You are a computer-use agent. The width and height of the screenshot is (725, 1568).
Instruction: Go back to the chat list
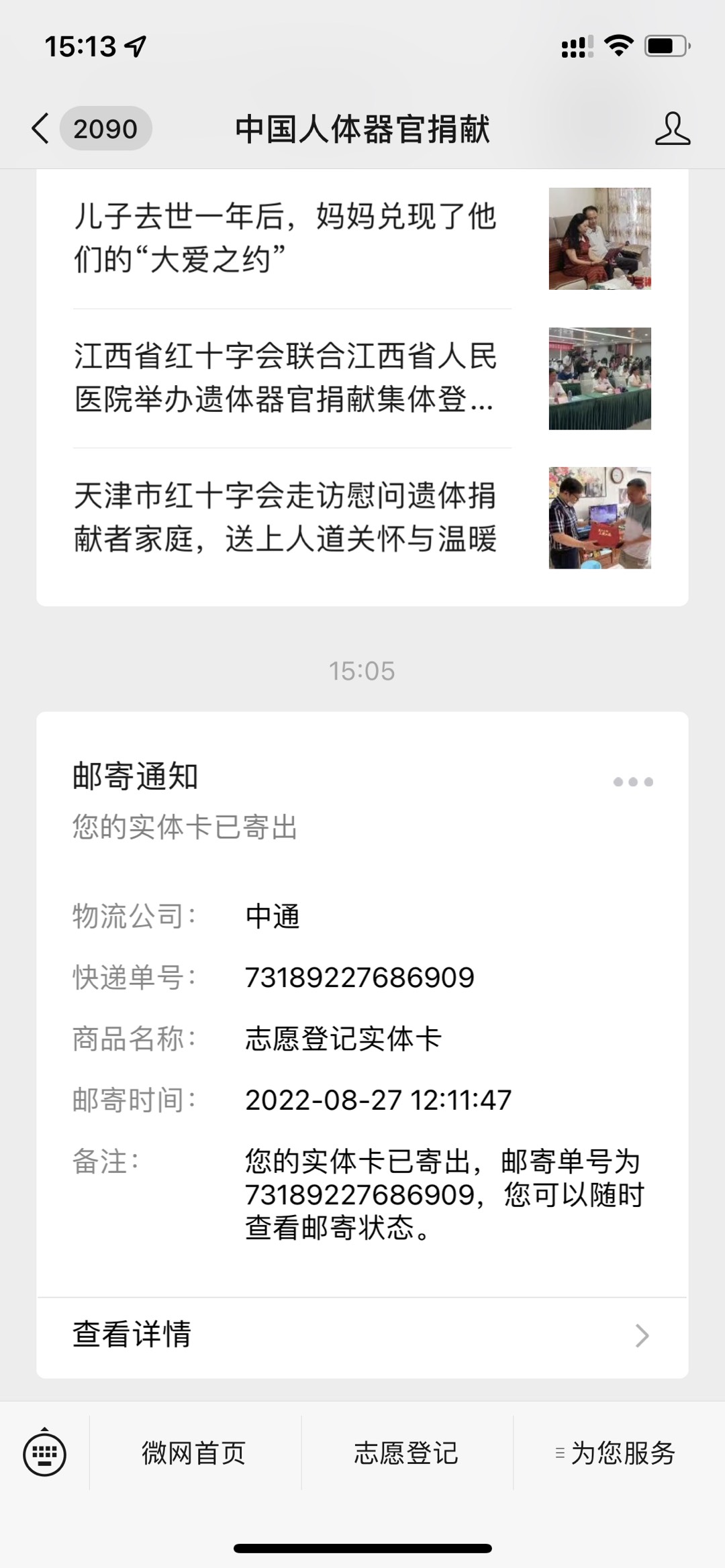[x=42, y=128]
